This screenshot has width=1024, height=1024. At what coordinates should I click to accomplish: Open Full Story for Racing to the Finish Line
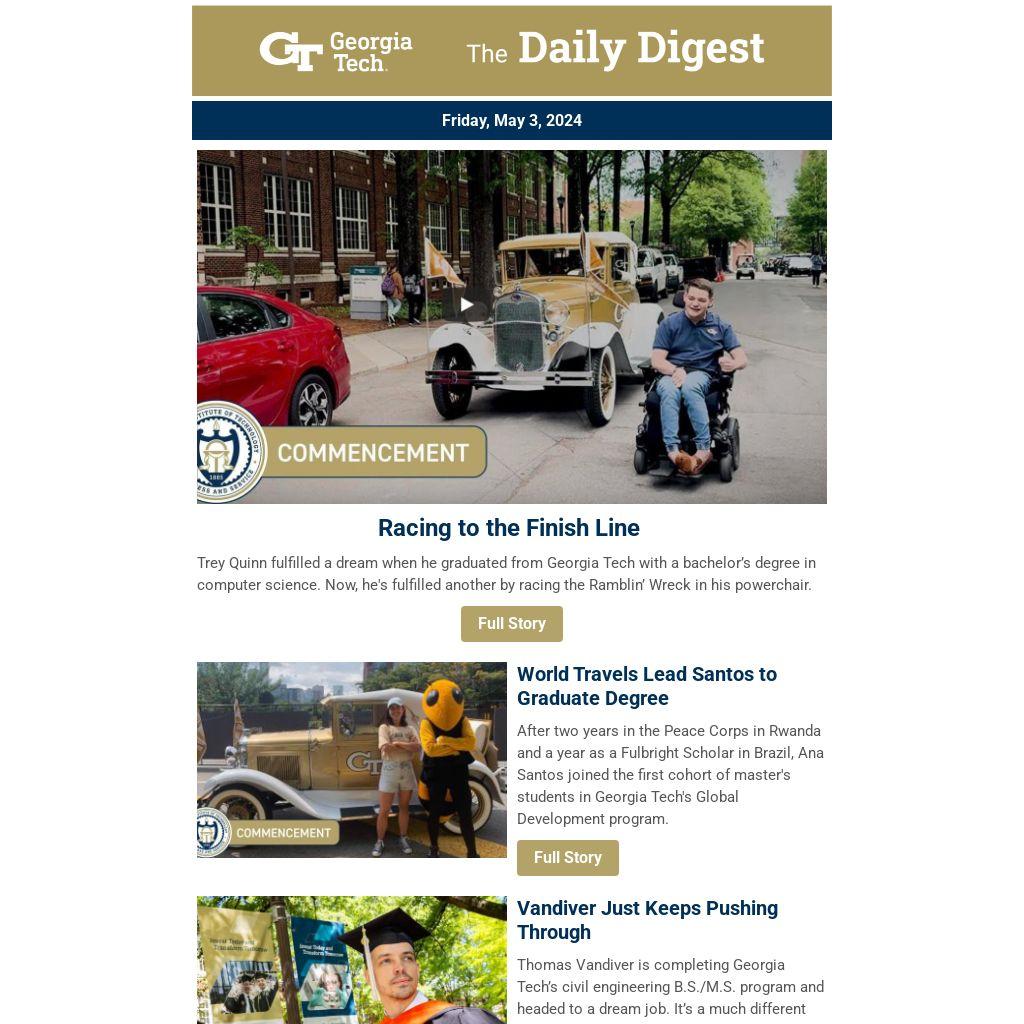coord(511,624)
